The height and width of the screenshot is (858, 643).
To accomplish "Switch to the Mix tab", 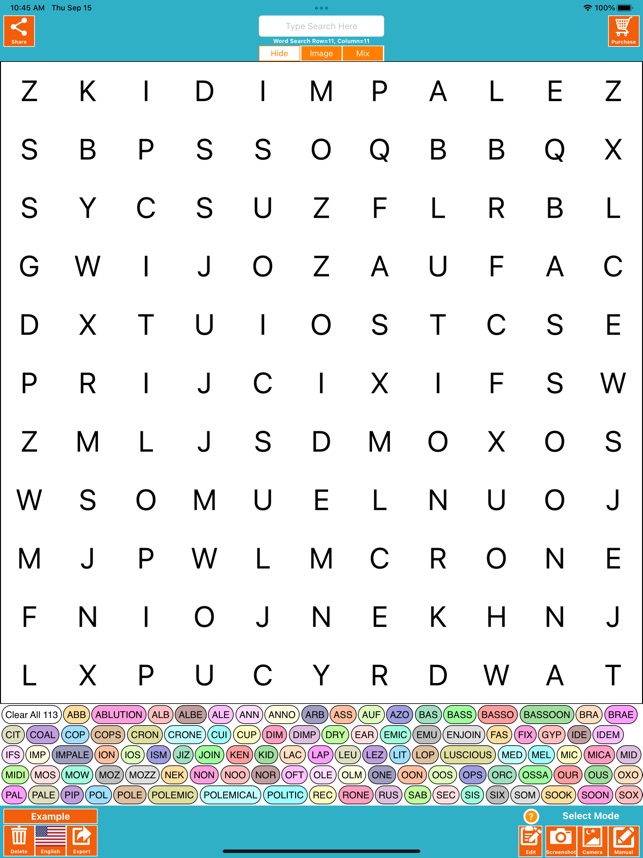I will 362,54.
